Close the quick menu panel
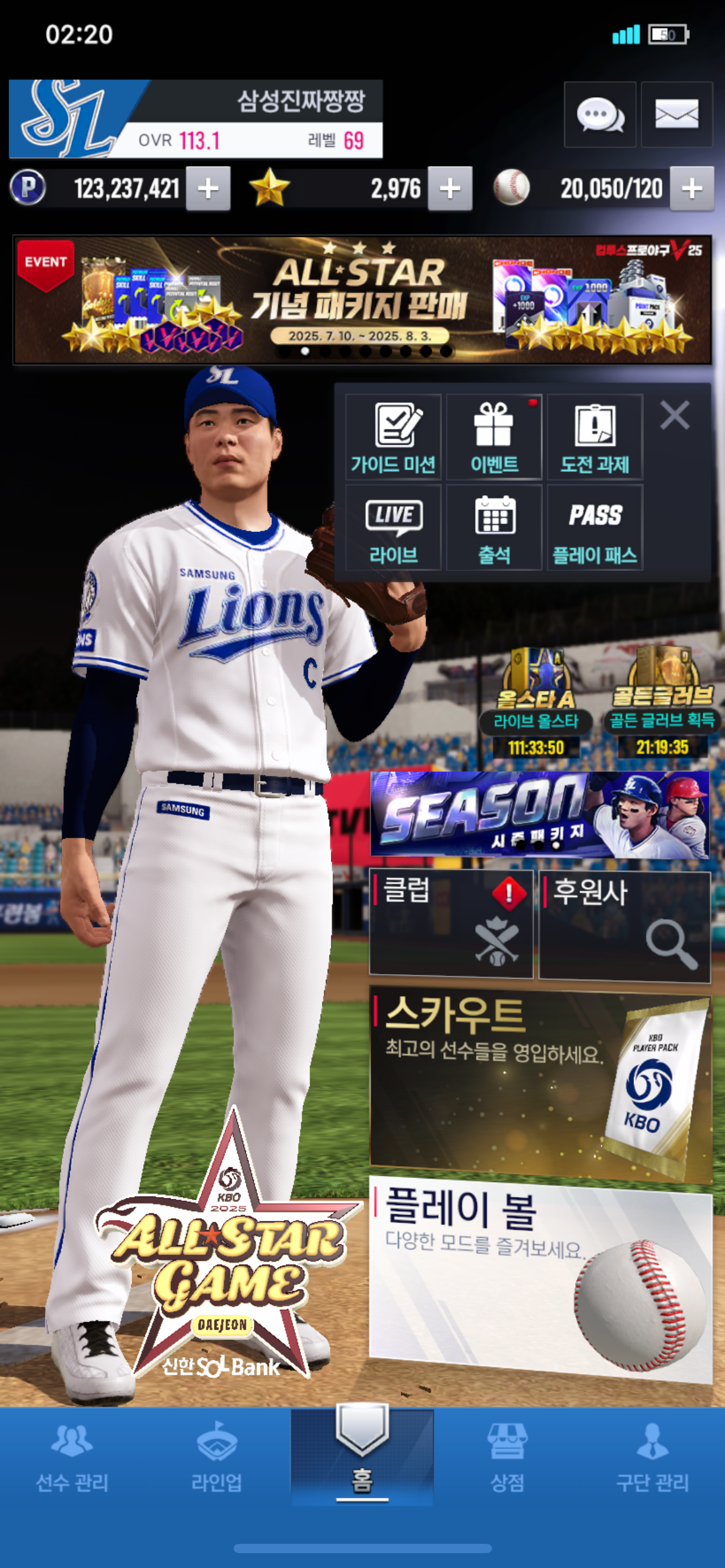This screenshot has width=725, height=1568. (674, 415)
